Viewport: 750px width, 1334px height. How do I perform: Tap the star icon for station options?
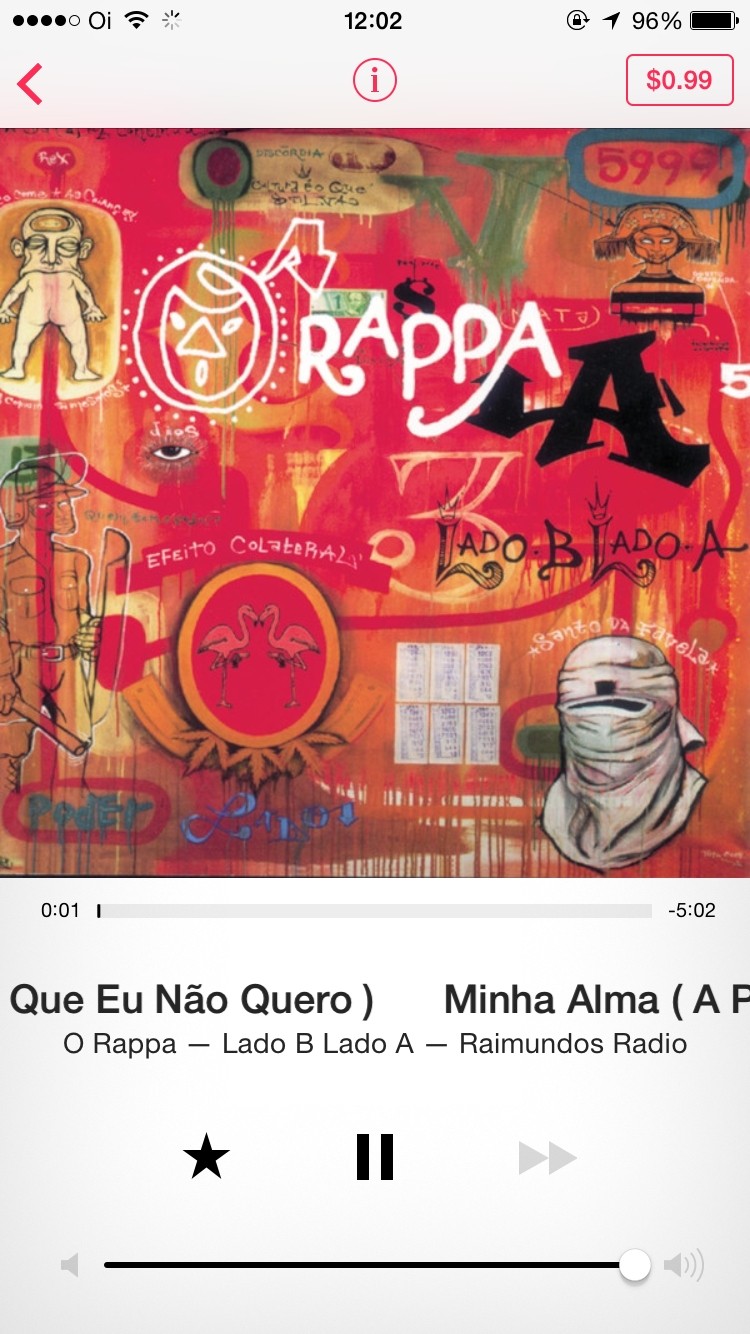coord(206,1157)
